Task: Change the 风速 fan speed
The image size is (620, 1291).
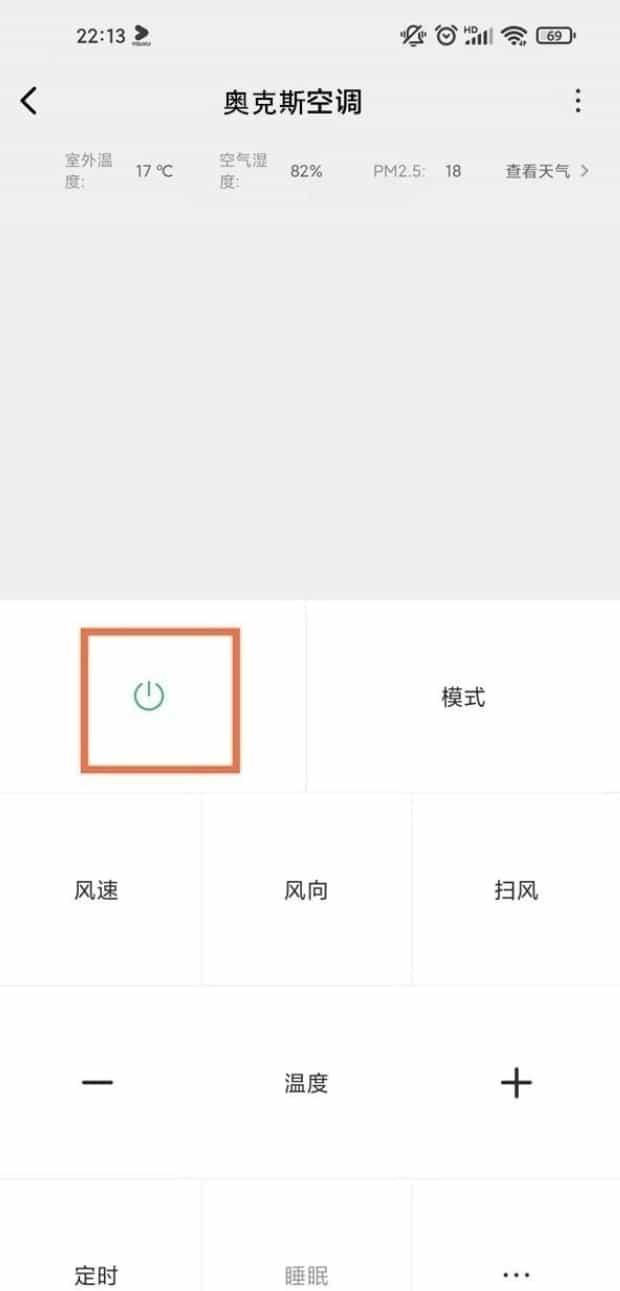Action: [x=97, y=890]
